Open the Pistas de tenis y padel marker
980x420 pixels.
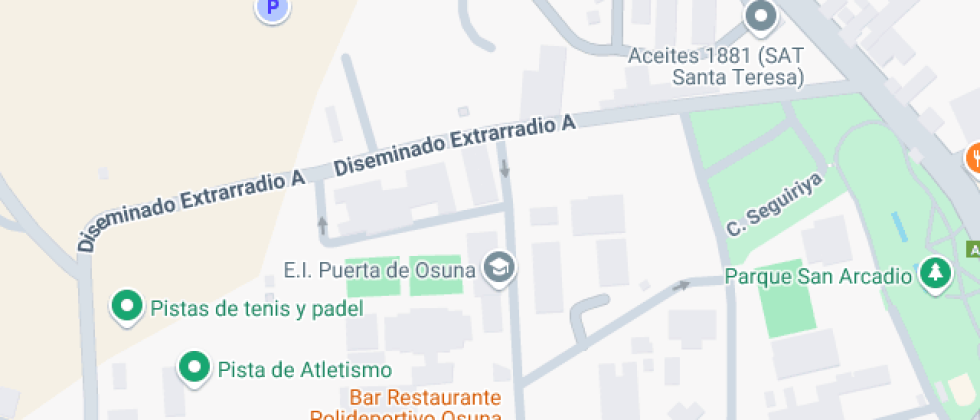[x=126, y=306]
